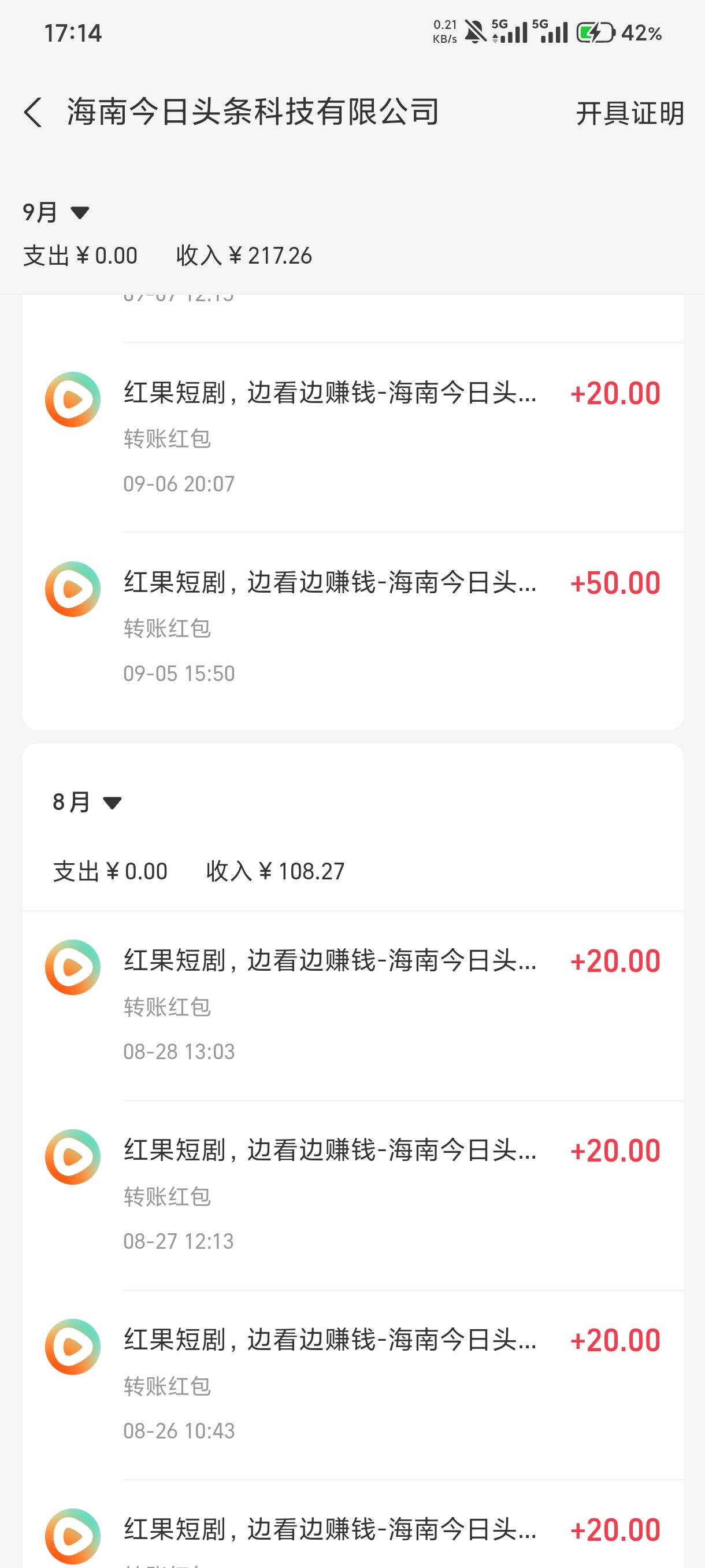
Task: View the 08-27 12:13 transfer record
Action: click(353, 1196)
